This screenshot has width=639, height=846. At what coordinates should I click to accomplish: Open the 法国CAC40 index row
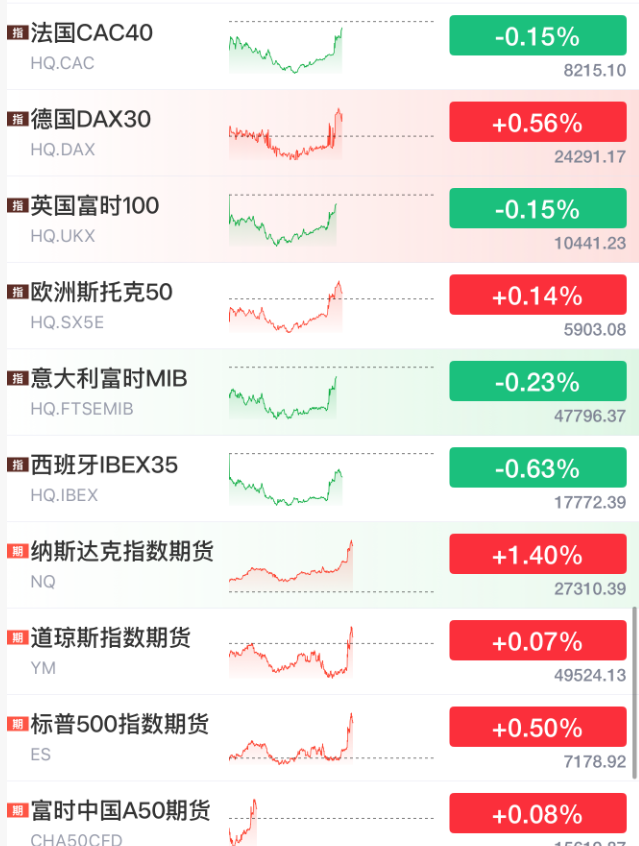tap(92, 34)
